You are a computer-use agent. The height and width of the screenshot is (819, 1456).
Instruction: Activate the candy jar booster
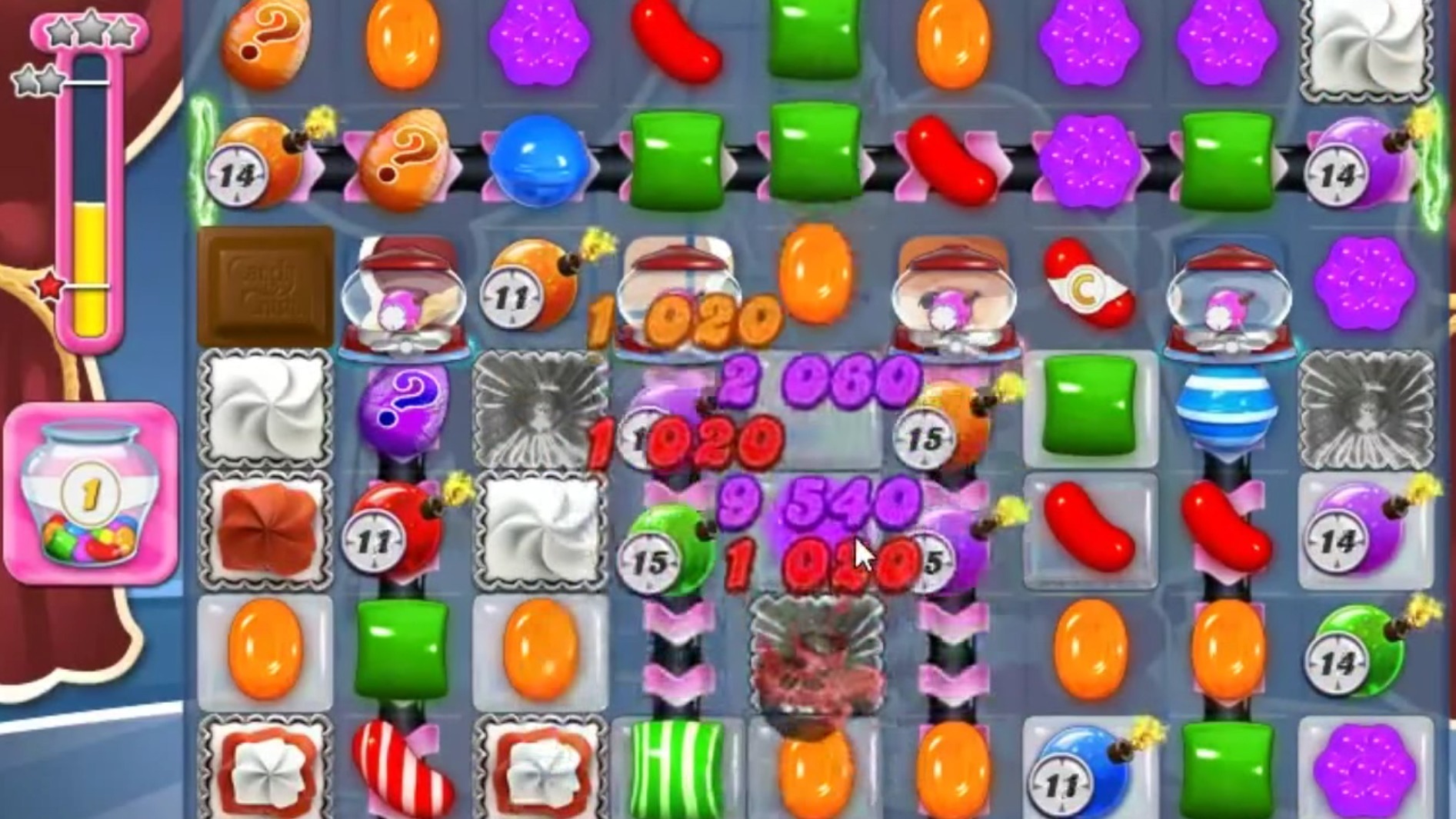point(91,494)
